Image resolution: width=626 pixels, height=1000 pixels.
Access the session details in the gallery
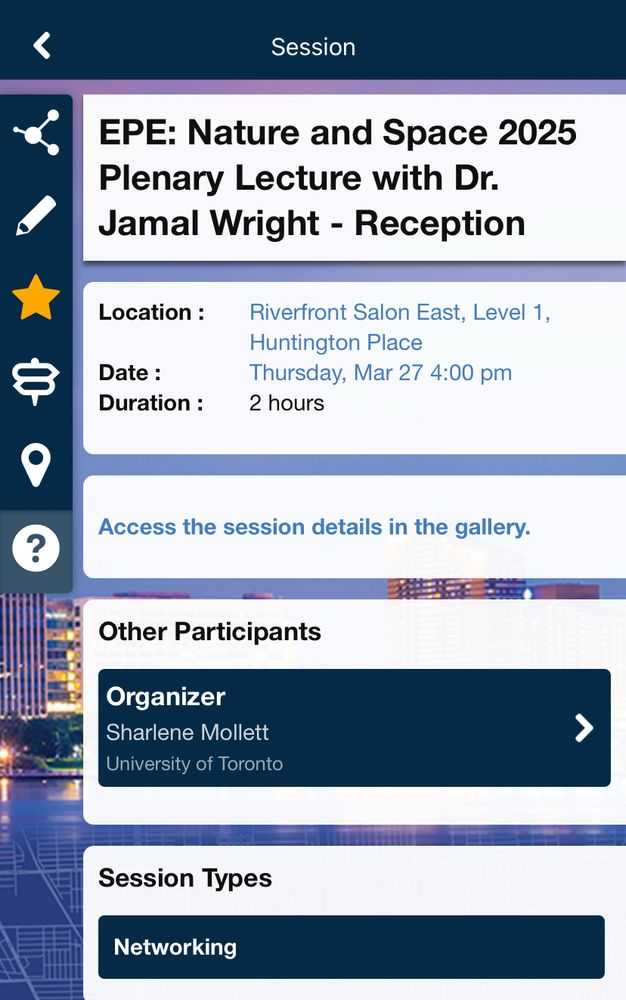314,527
